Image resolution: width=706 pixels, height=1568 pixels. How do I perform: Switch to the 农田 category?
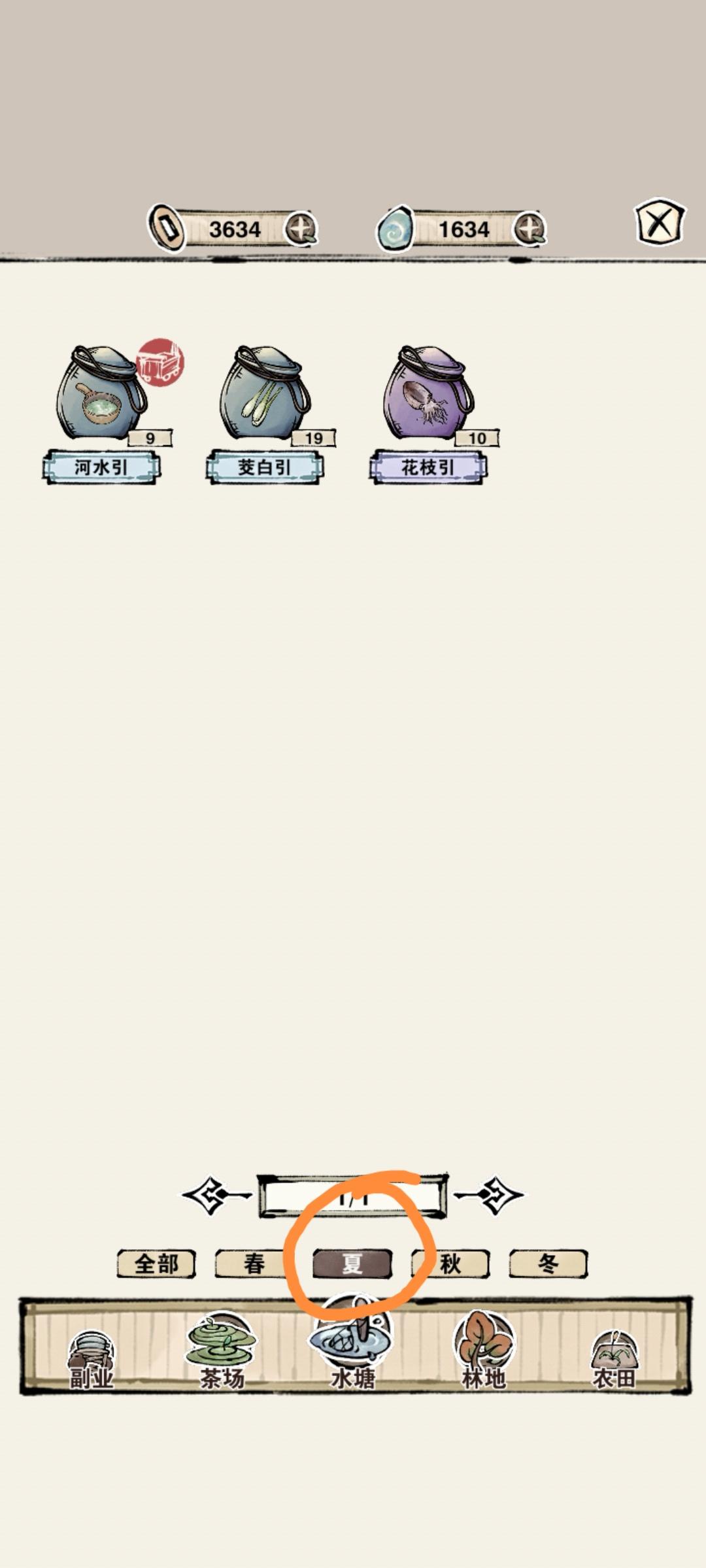click(613, 1360)
